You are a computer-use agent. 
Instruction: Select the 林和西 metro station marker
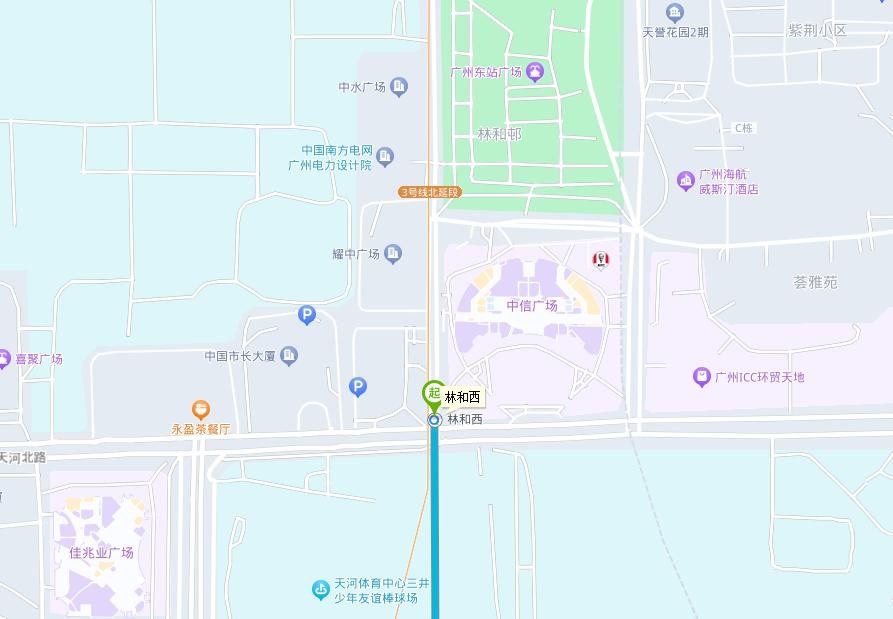(x=434, y=421)
